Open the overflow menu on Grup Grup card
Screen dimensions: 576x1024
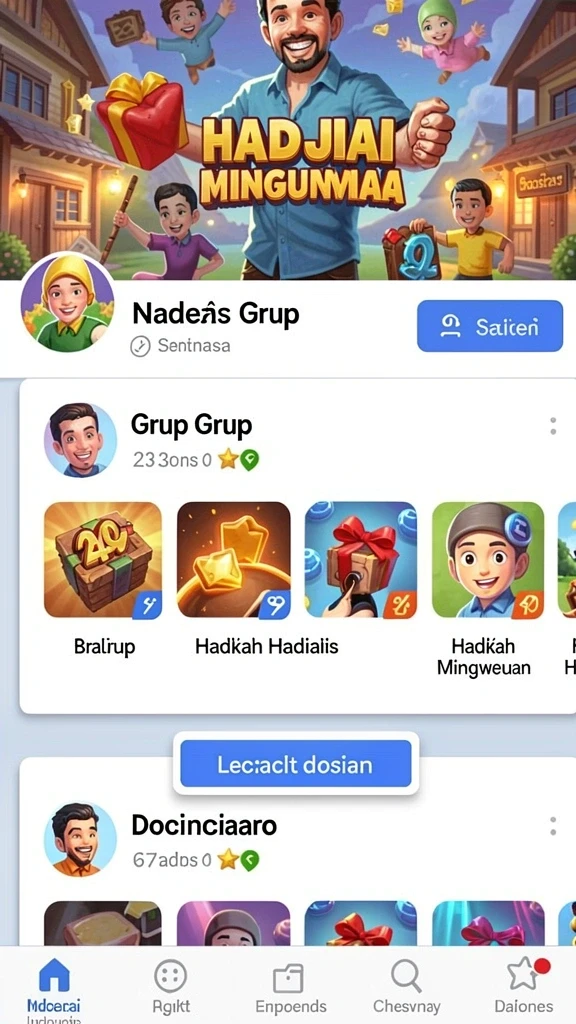[552, 426]
